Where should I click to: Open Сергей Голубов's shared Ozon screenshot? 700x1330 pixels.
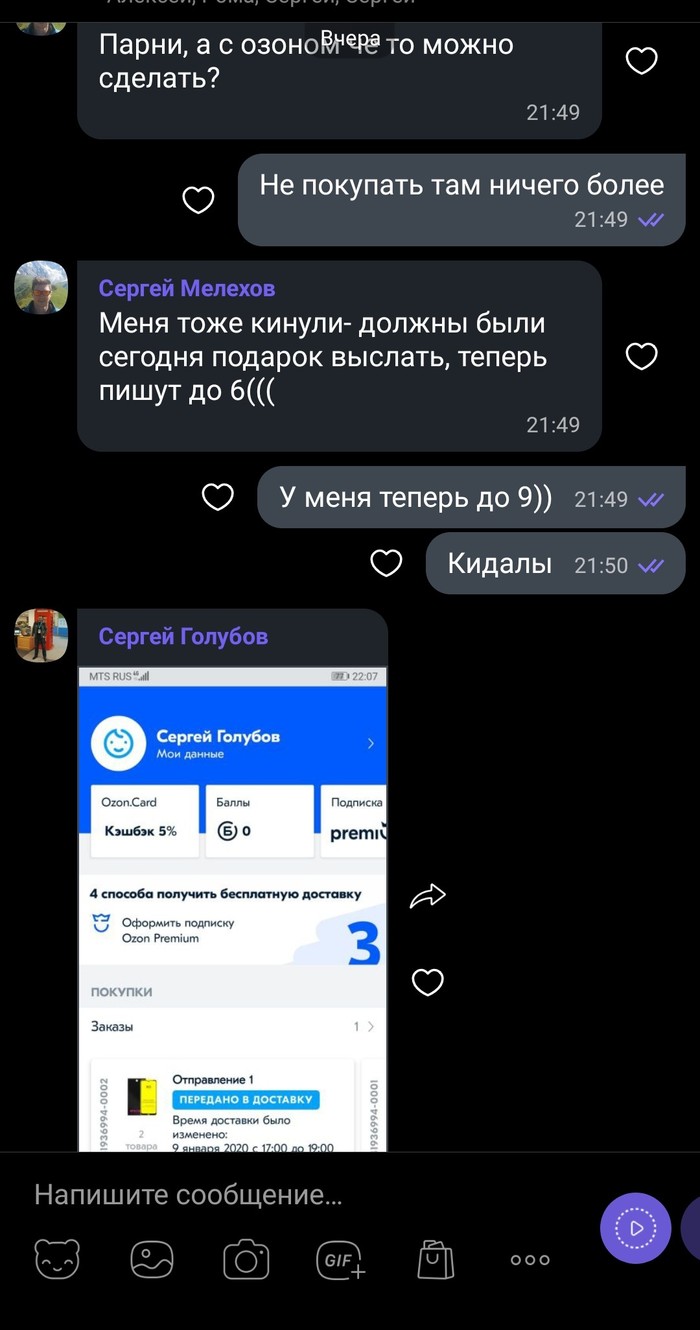coord(232,908)
